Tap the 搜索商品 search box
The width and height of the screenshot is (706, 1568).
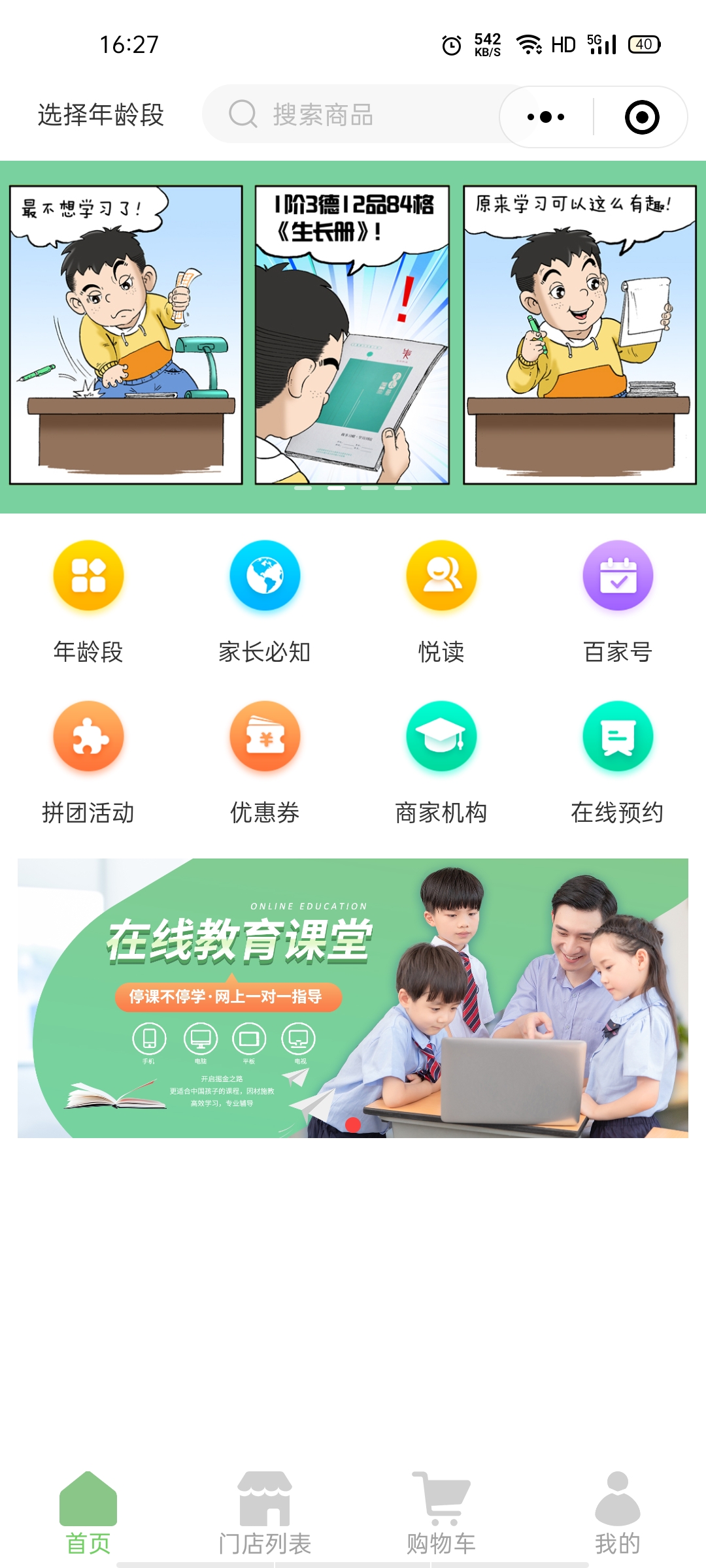(x=353, y=115)
